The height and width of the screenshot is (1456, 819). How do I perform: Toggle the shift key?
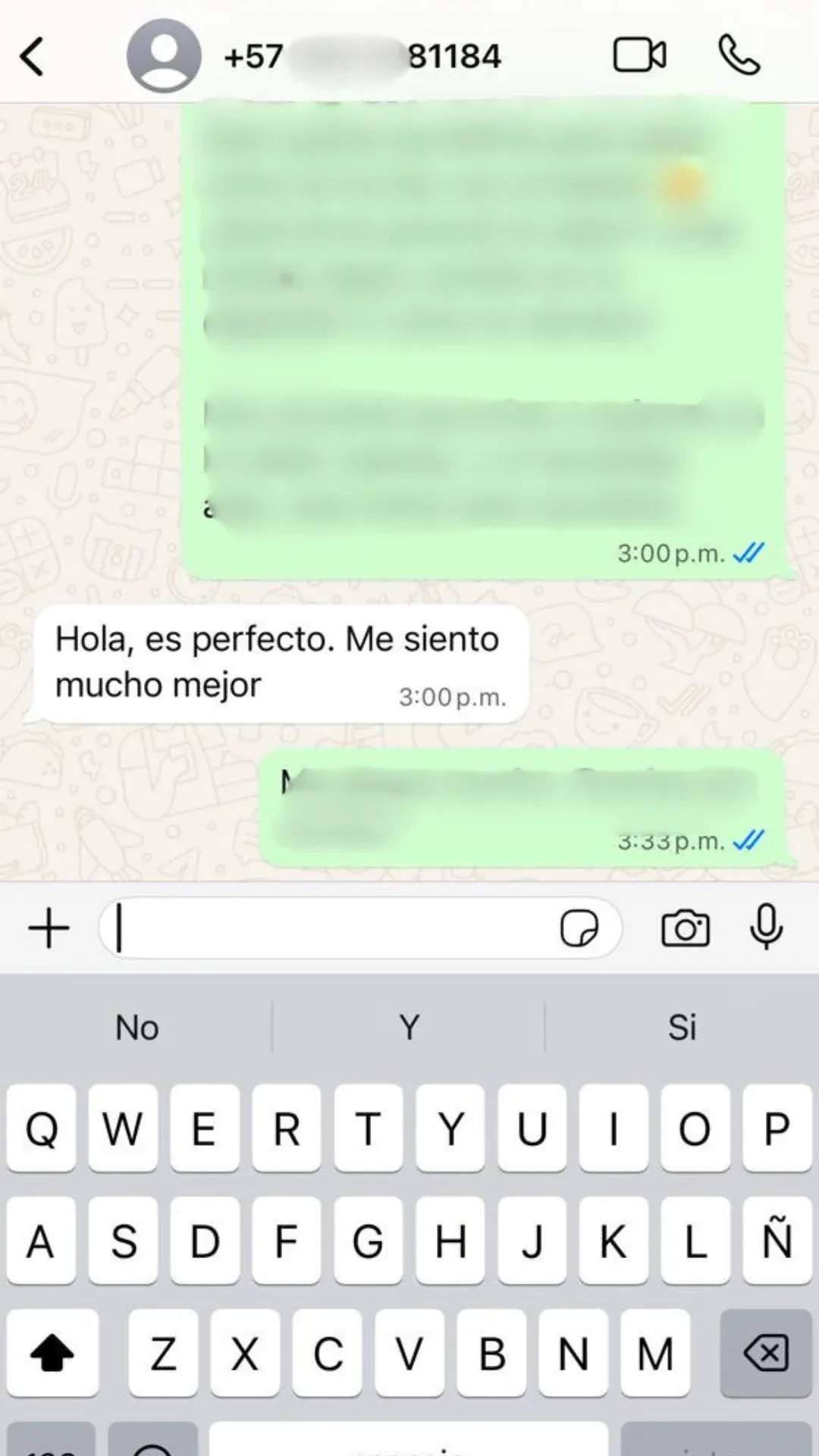pyautogui.click(x=52, y=1354)
